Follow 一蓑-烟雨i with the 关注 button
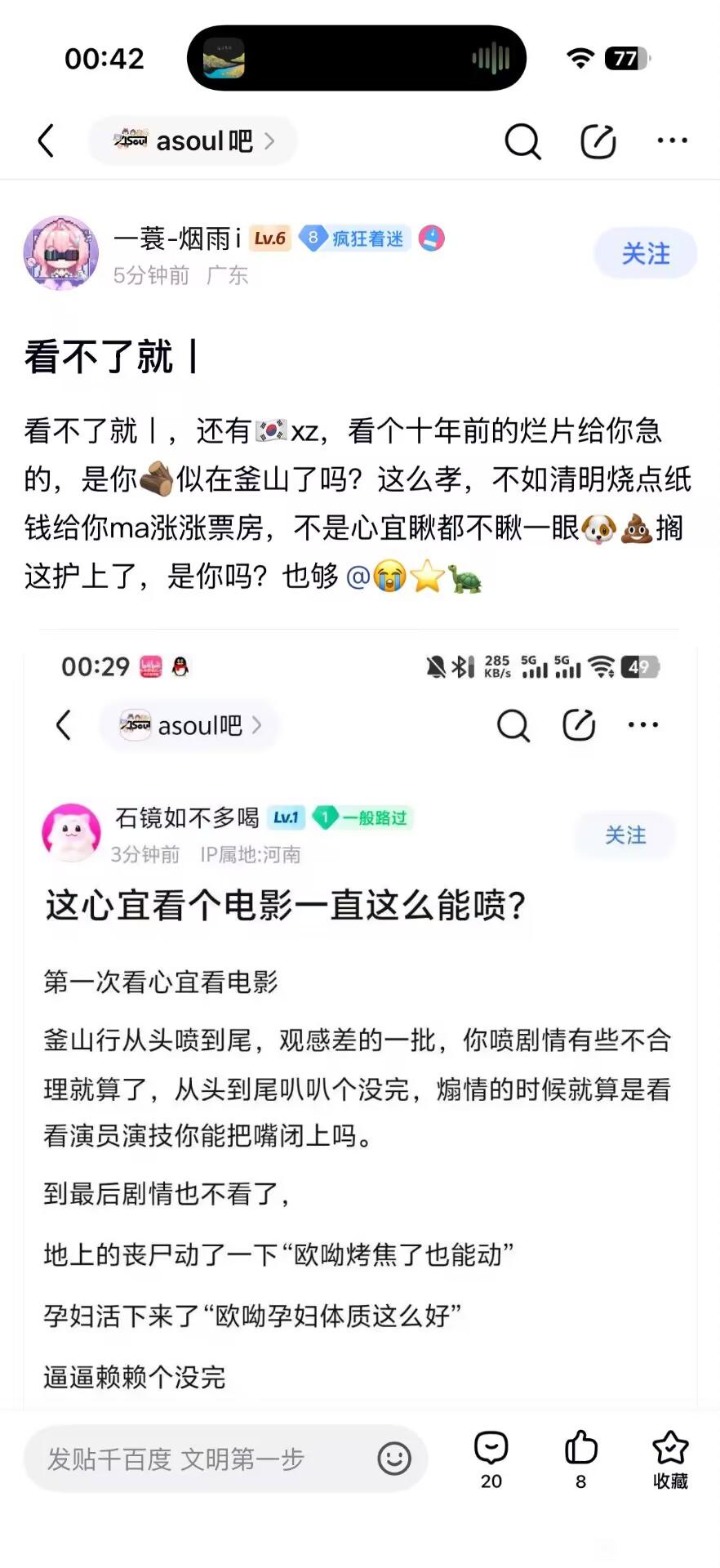 coord(645,253)
